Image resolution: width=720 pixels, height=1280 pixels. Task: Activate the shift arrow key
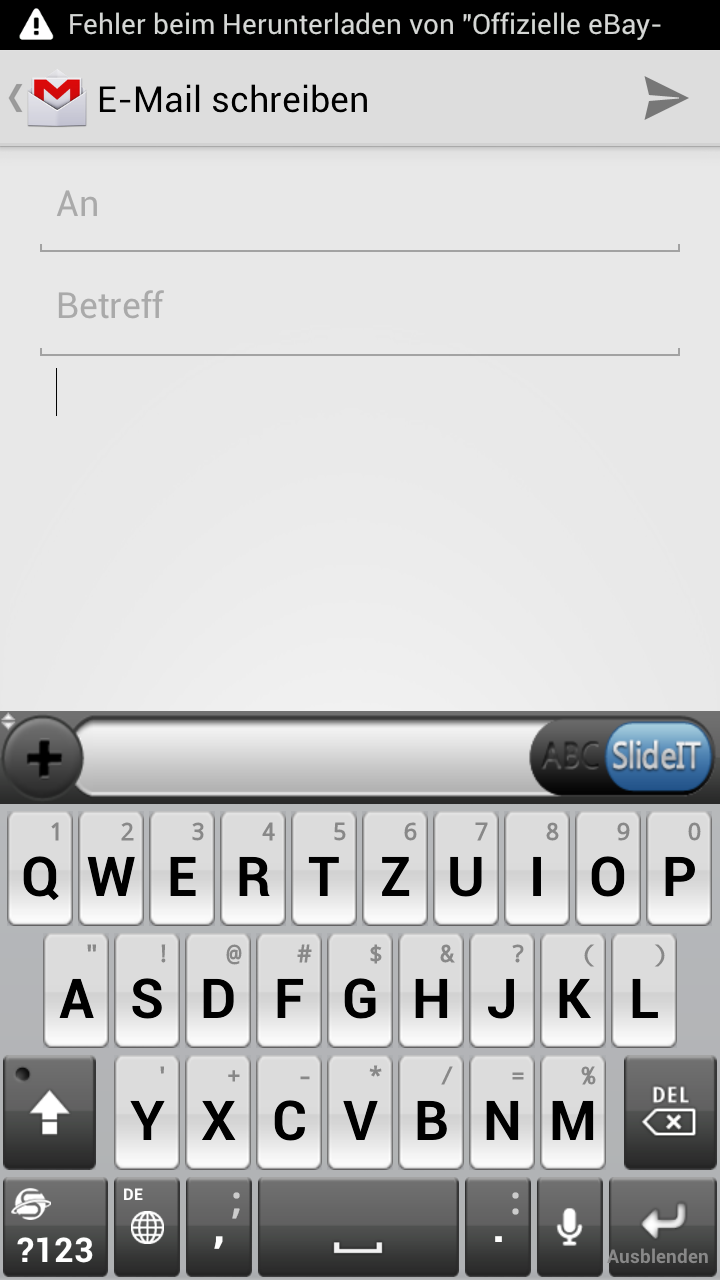(49, 1113)
